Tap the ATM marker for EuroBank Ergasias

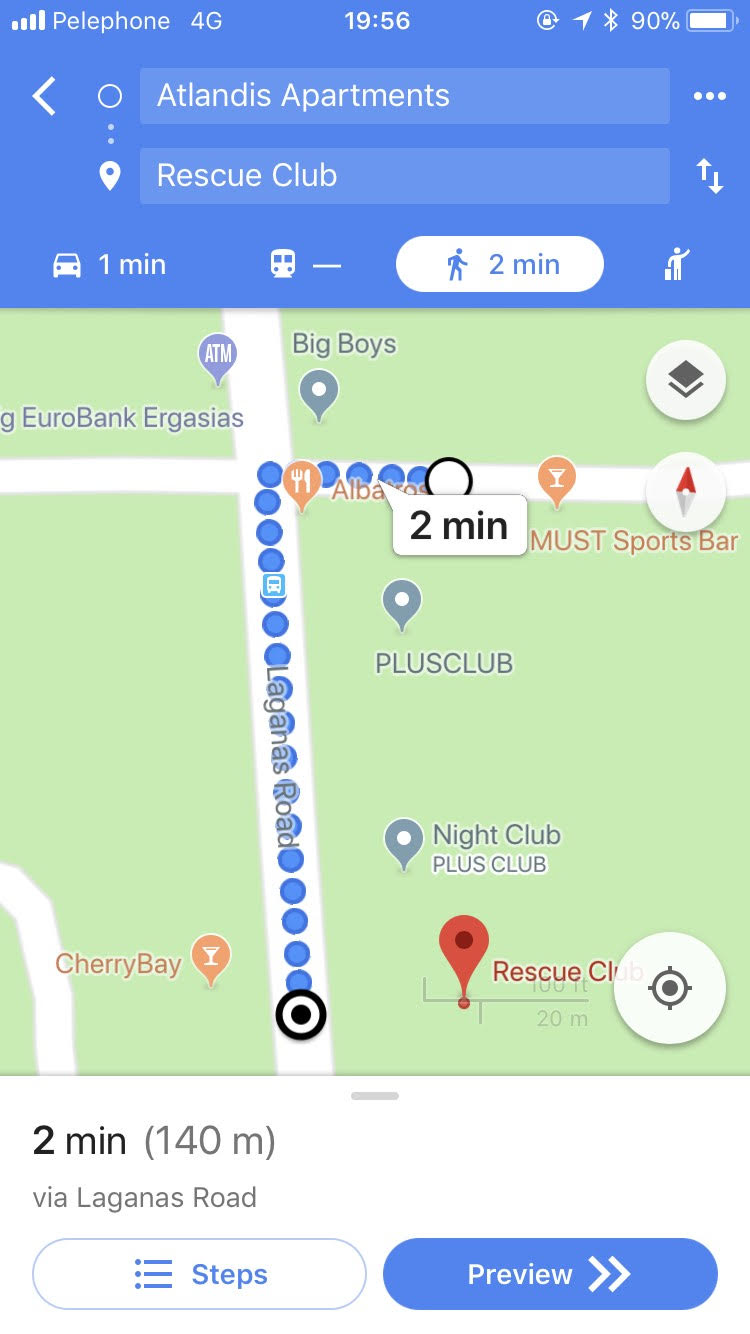click(x=217, y=357)
